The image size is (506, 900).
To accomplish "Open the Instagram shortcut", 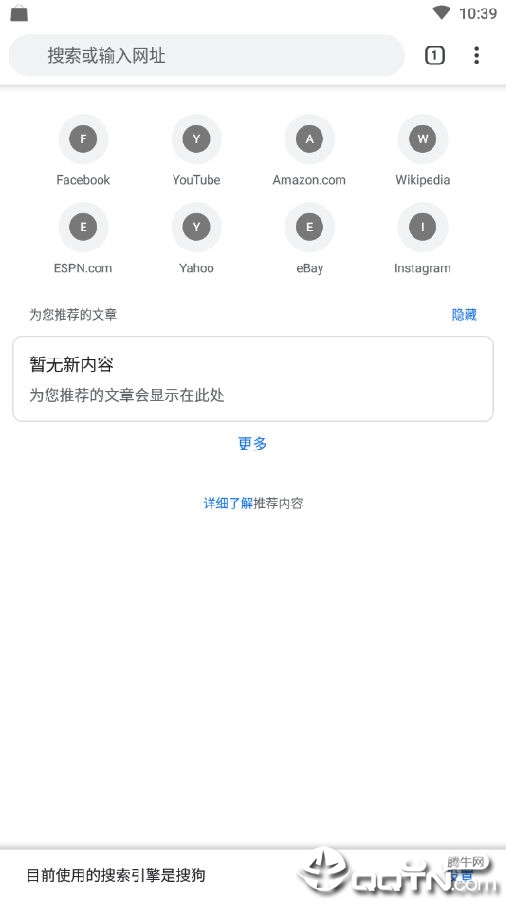I will [422, 239].
